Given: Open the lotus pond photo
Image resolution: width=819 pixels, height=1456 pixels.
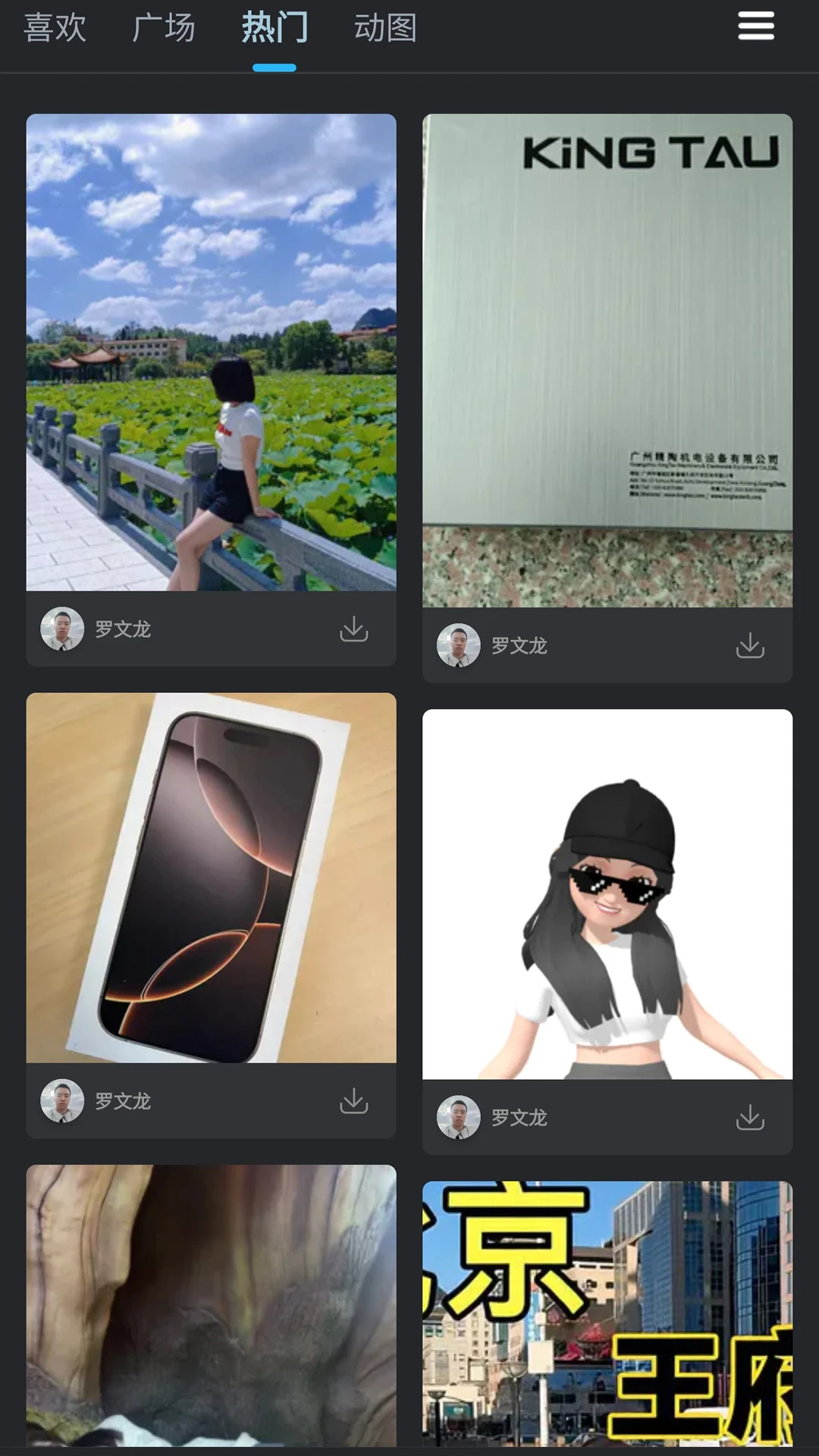Looking at the screenshot, I should pos(211,352).
